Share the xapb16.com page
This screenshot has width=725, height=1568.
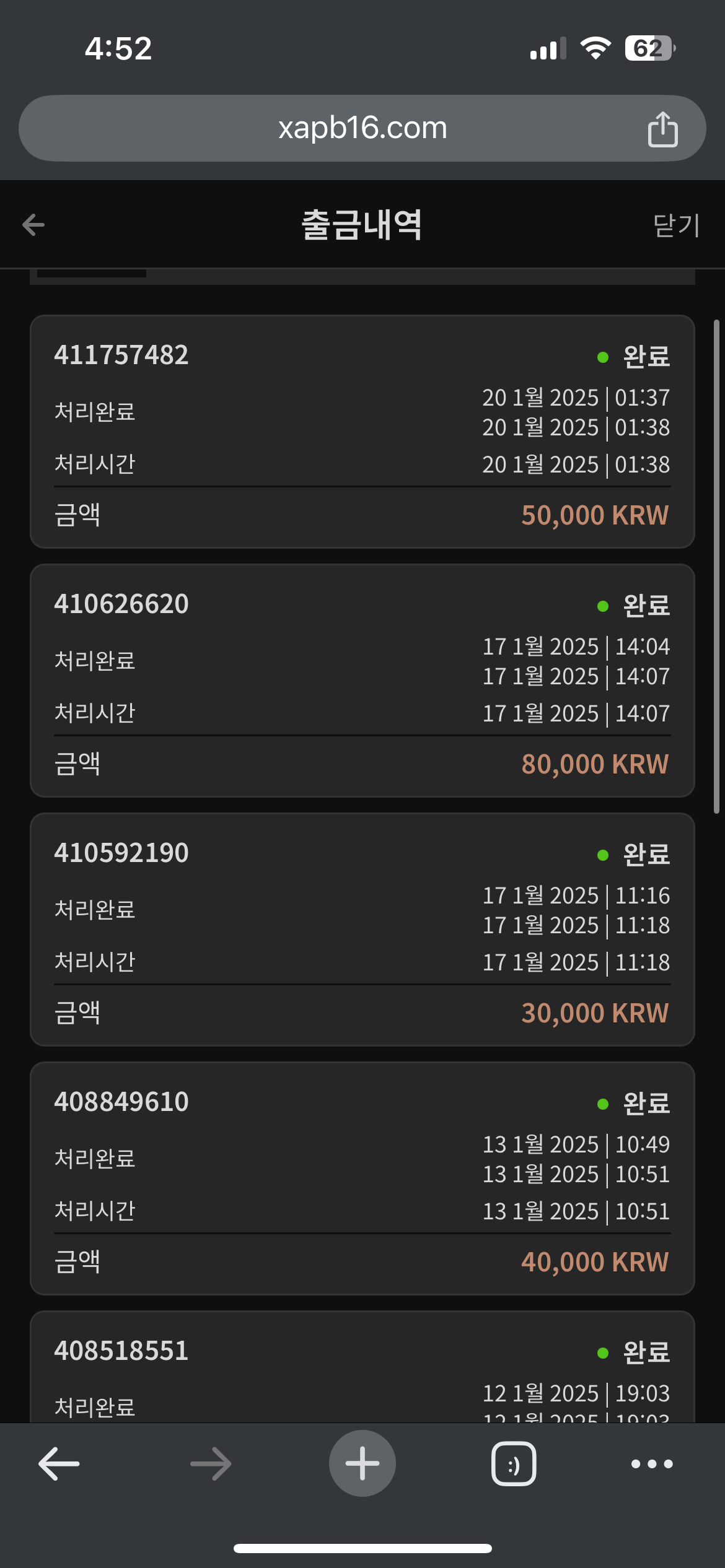click(662, 129)
